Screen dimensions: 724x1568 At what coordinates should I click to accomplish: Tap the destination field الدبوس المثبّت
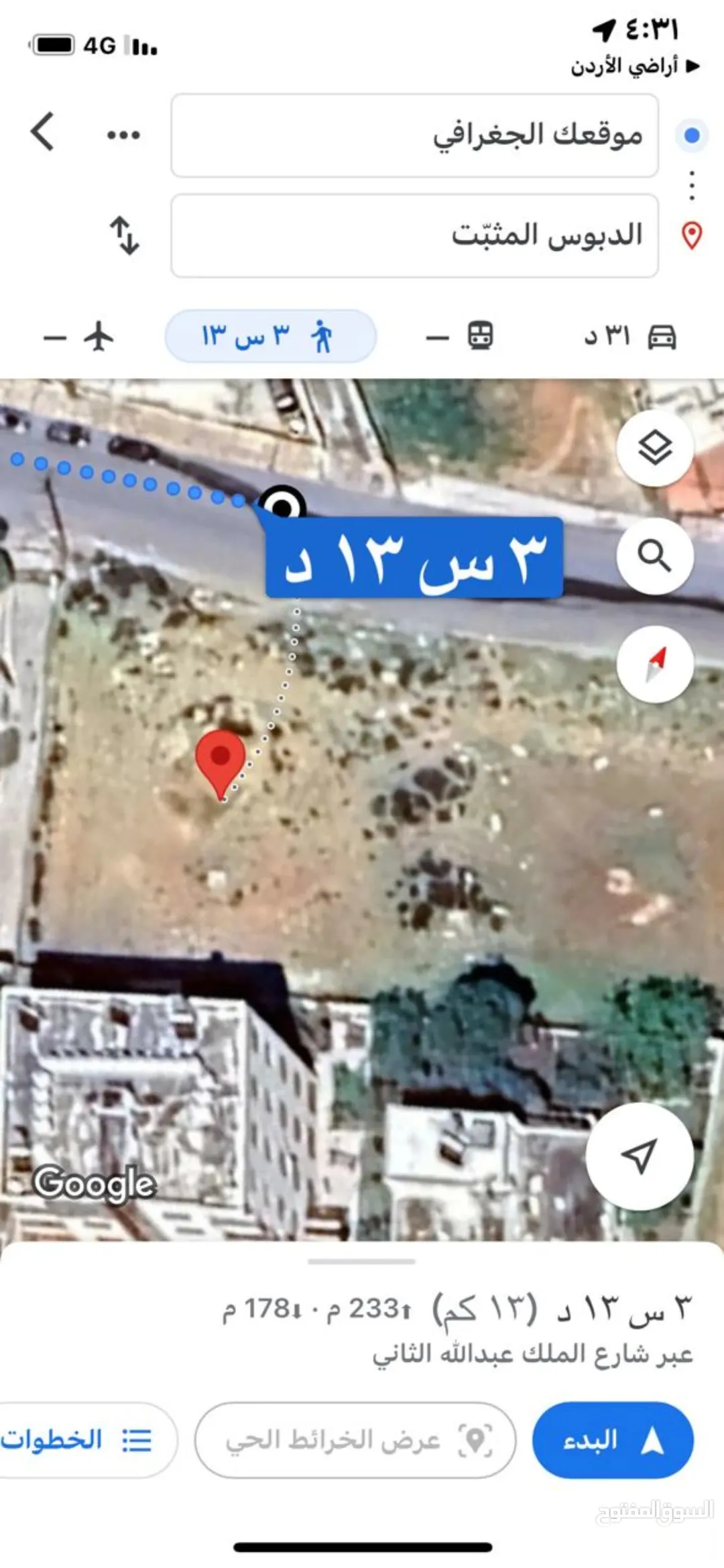[x=414, y=236]
